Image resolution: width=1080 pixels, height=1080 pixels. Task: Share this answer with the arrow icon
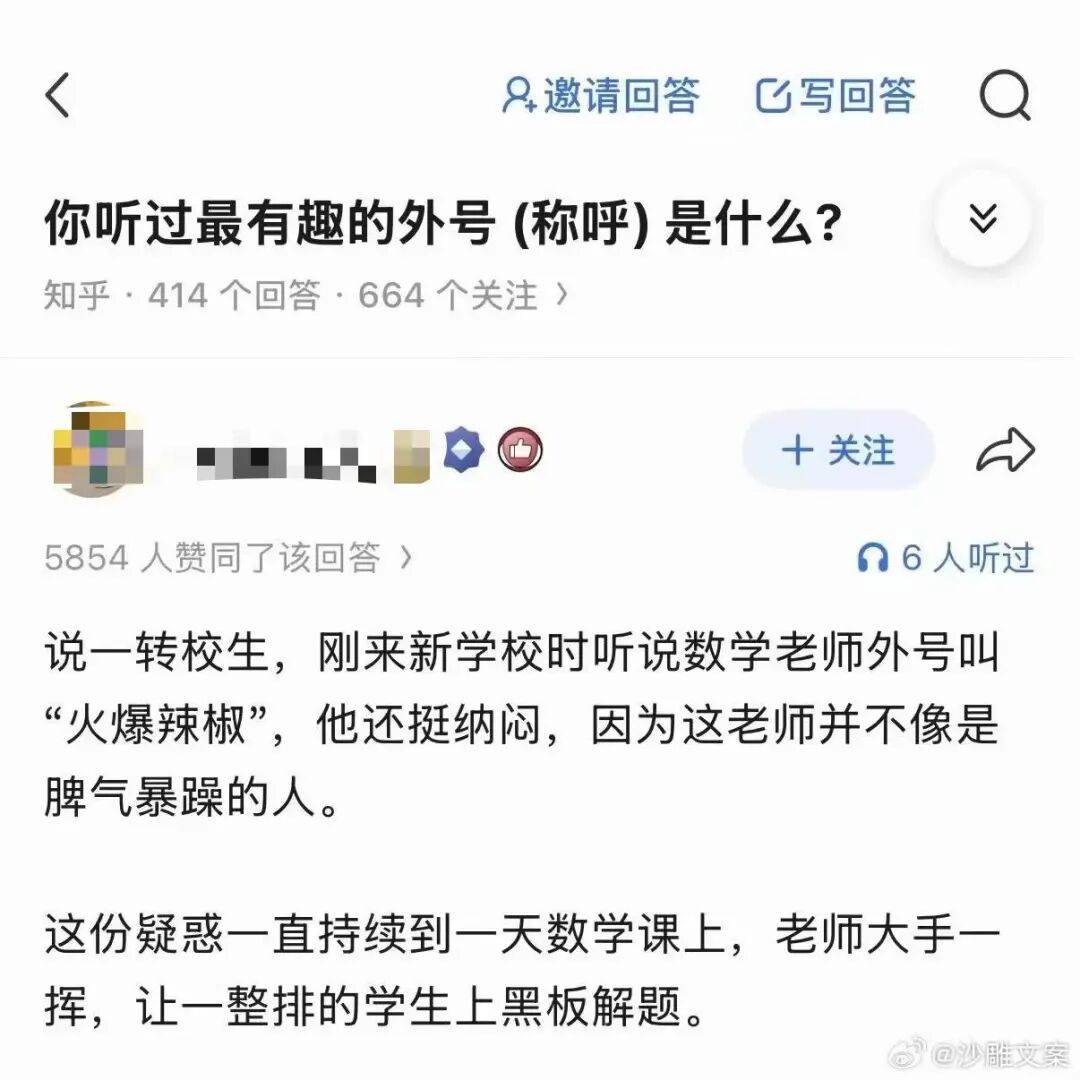(x=1005, y=451)
